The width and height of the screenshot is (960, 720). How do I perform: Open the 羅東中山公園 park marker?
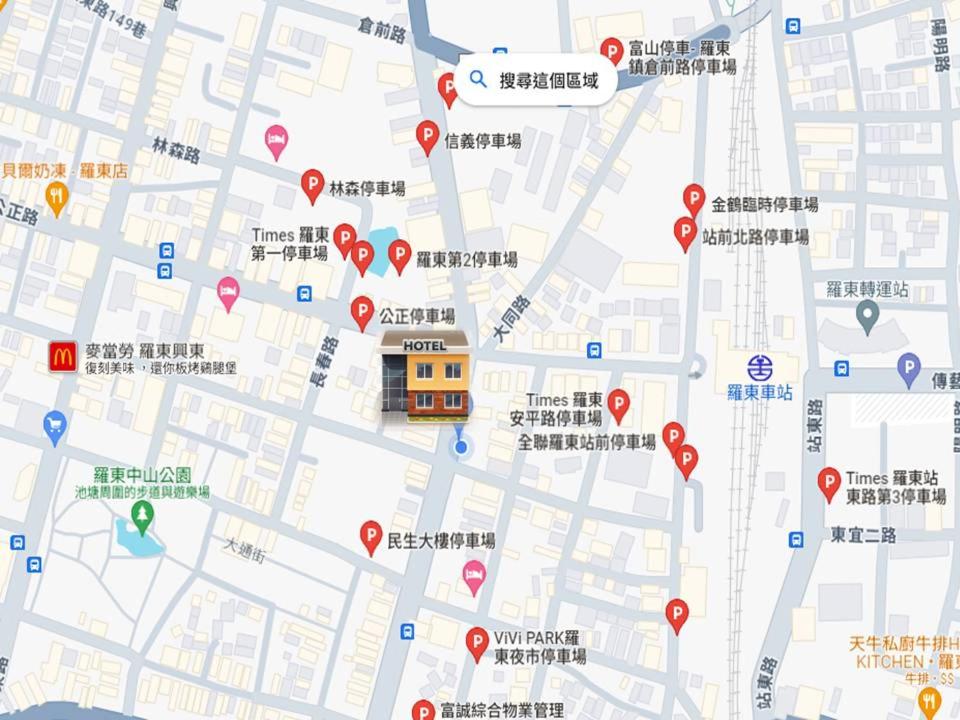pos(143,516)
